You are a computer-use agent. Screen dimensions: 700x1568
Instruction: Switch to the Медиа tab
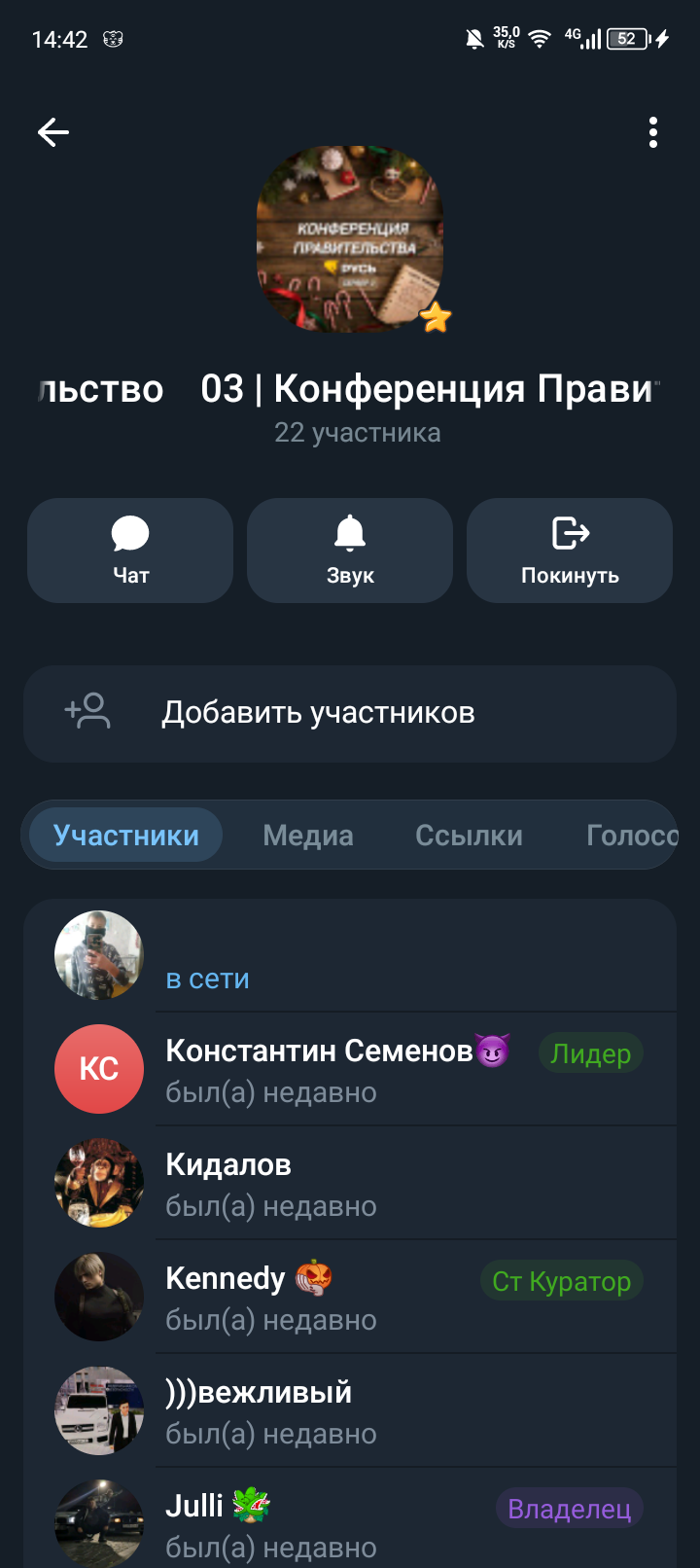click(308, 836)
